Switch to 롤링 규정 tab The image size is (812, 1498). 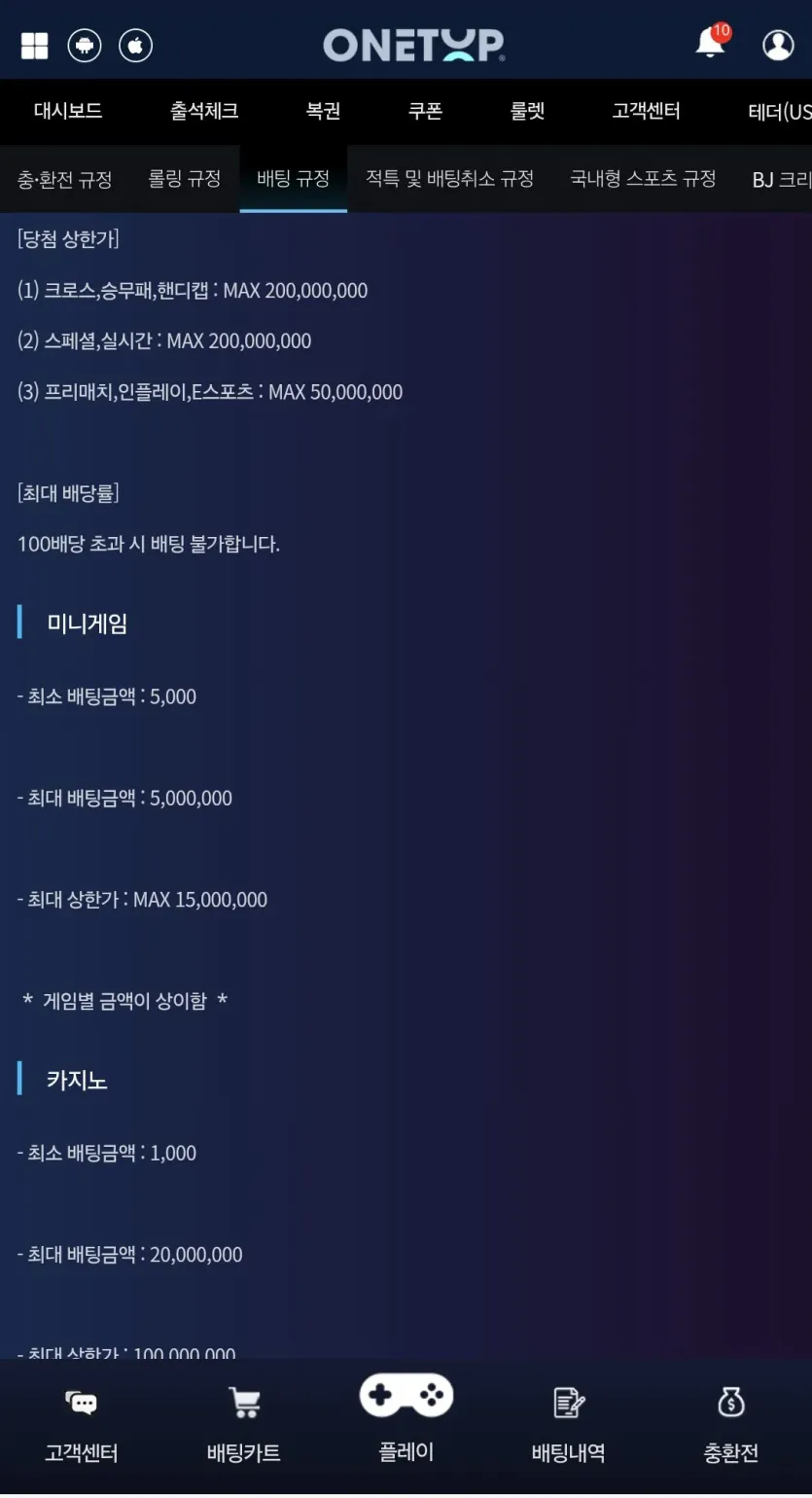[x=185, y=179]
